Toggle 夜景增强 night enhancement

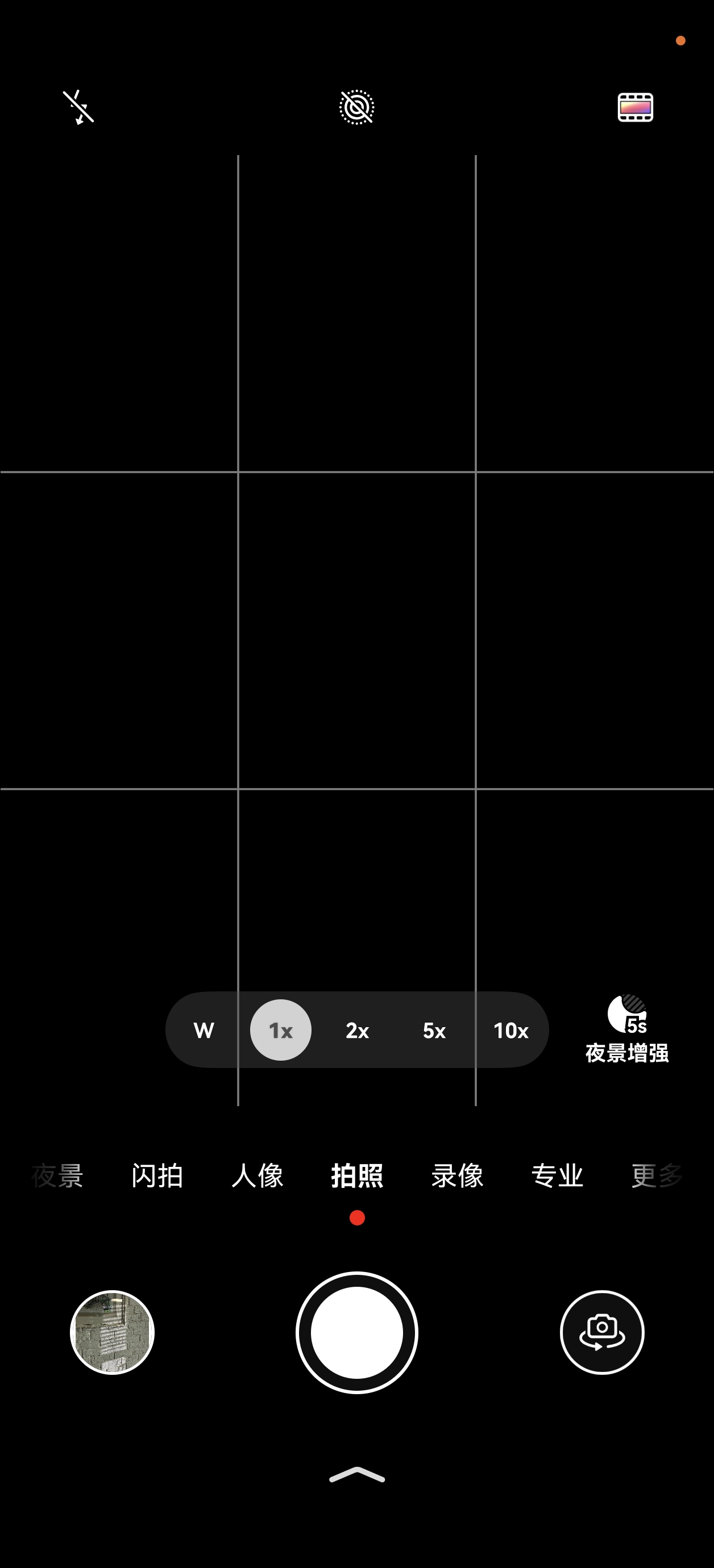click(x=627, y=1030)
